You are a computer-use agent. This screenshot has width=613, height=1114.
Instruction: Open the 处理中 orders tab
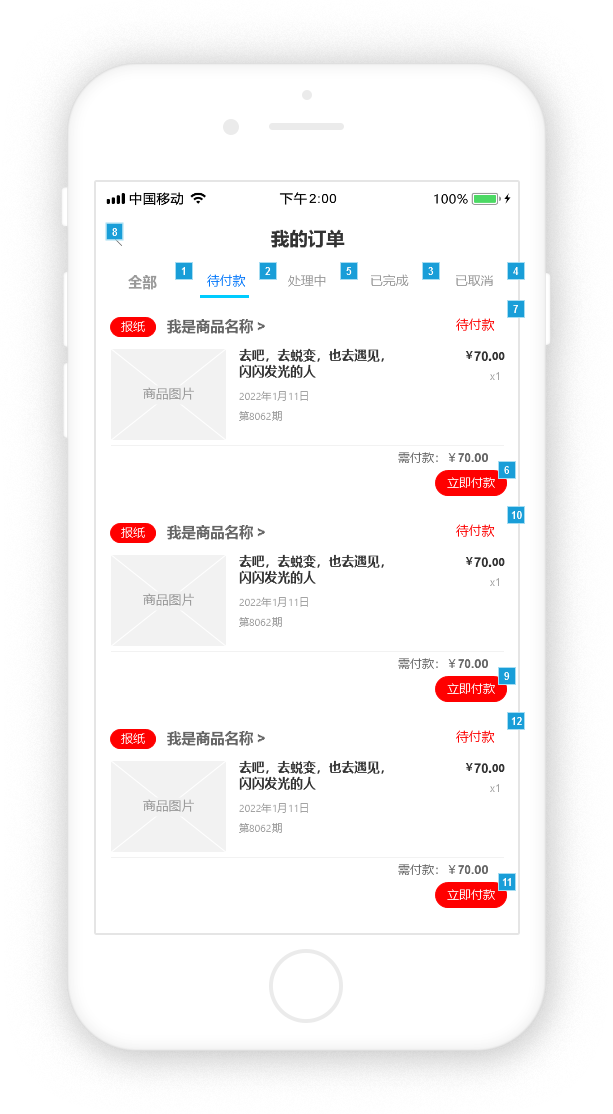click(307, 281)
